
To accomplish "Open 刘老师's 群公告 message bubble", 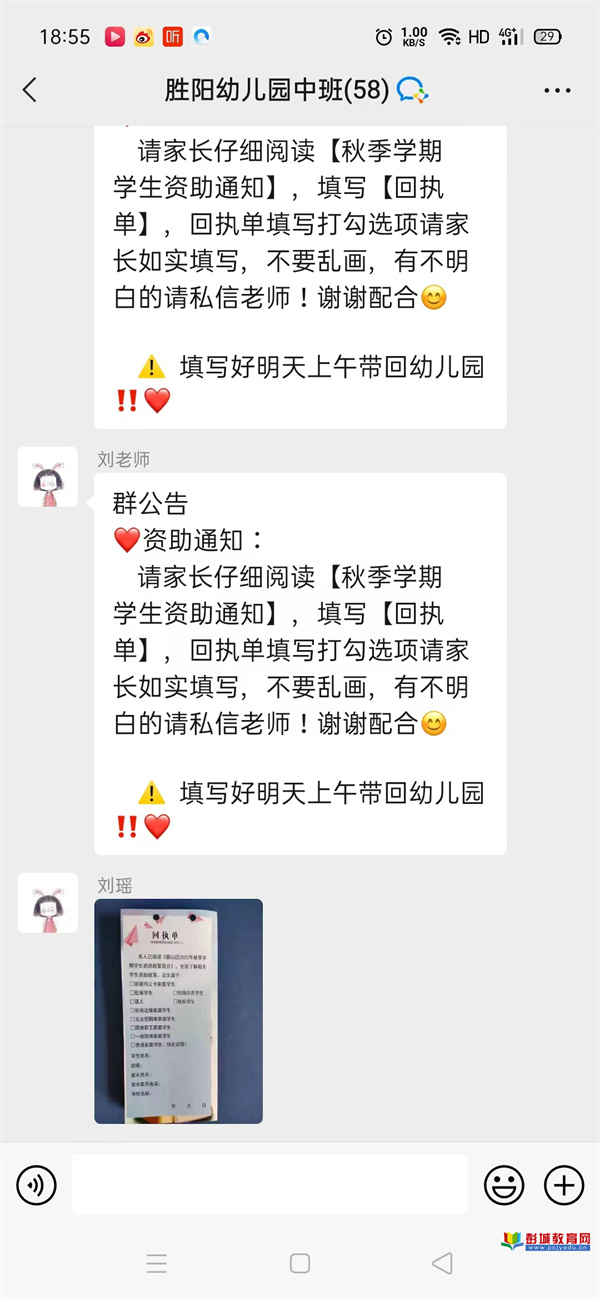I will [300, 664].
